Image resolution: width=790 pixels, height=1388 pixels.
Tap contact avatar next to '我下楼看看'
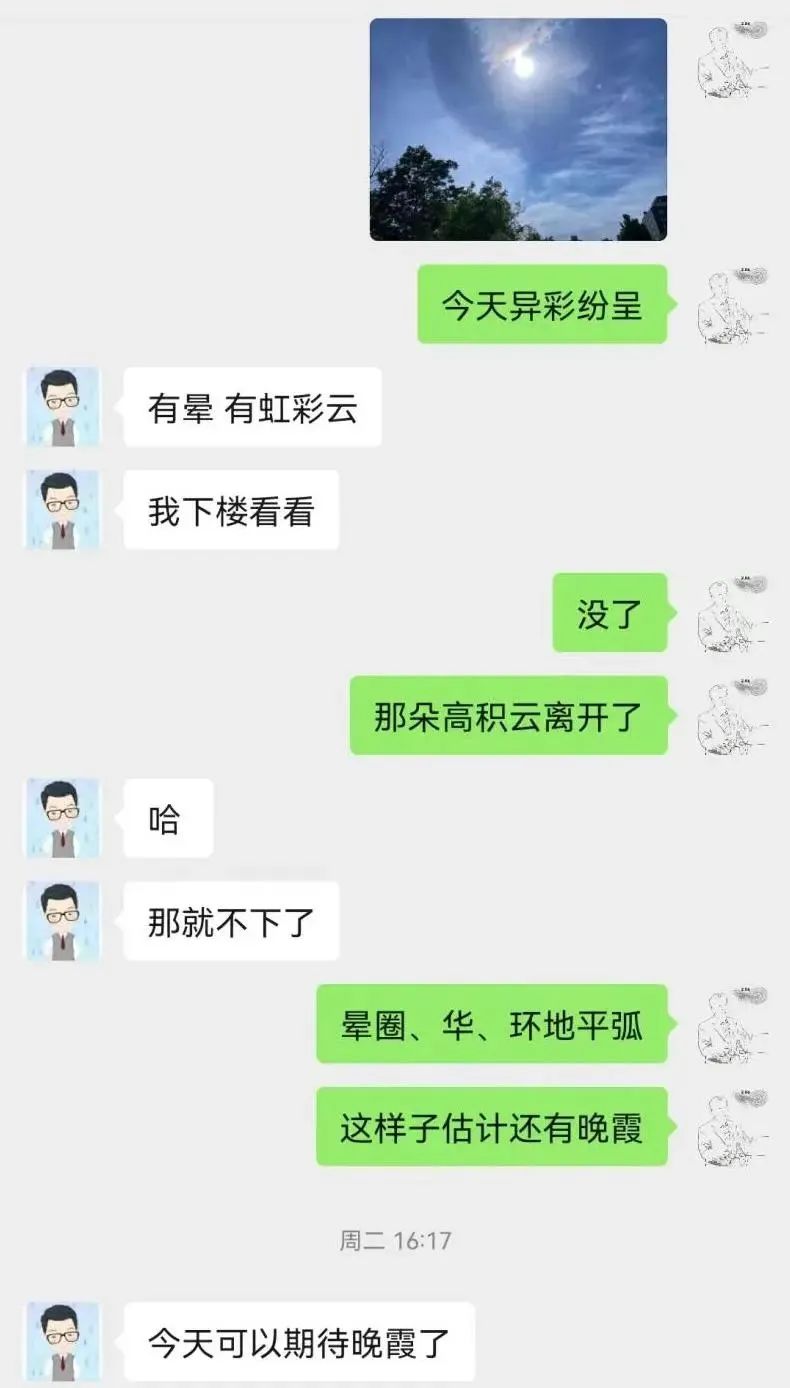pyautogui.click(x=63, y=510)
